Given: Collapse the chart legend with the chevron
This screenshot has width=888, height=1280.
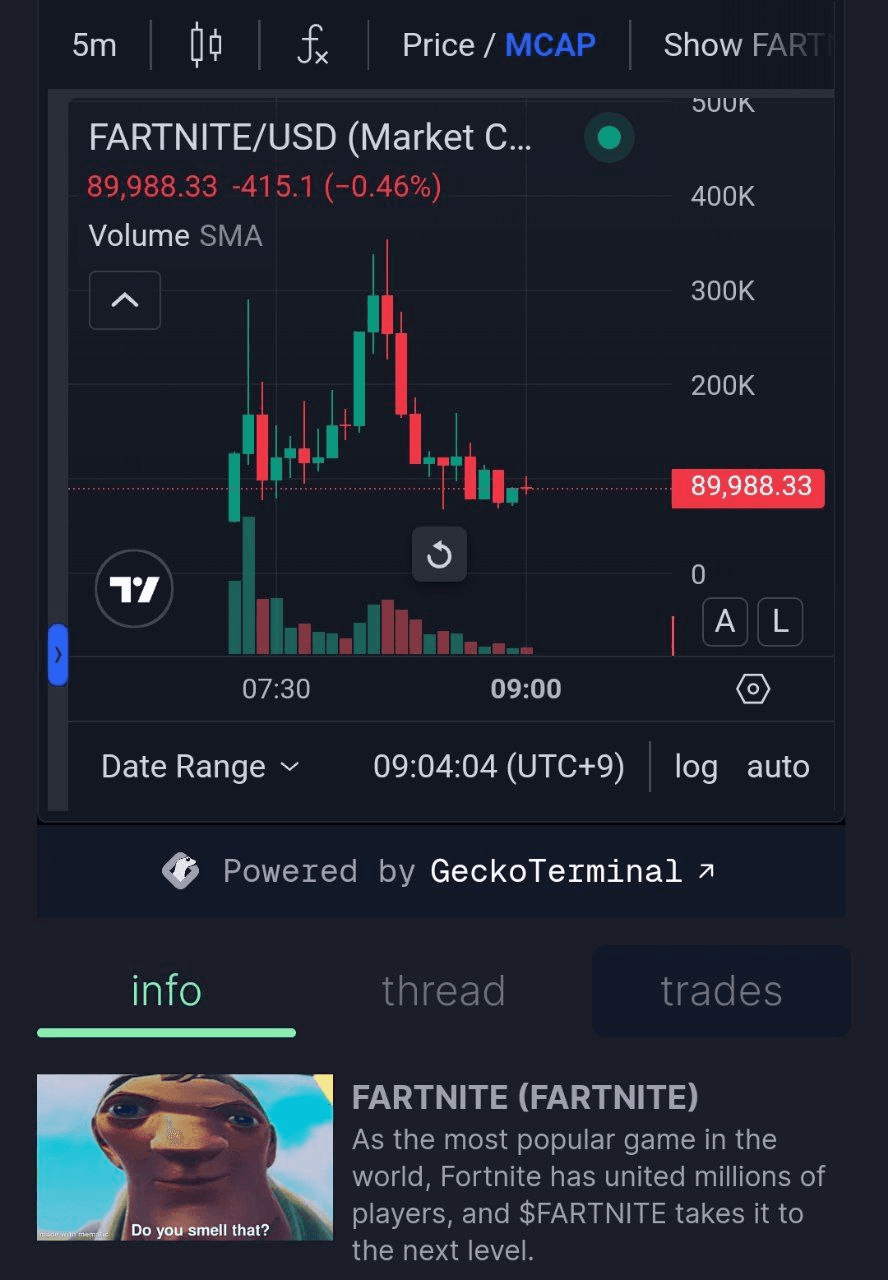Looking at the screenshot, I should pos(125,300).
